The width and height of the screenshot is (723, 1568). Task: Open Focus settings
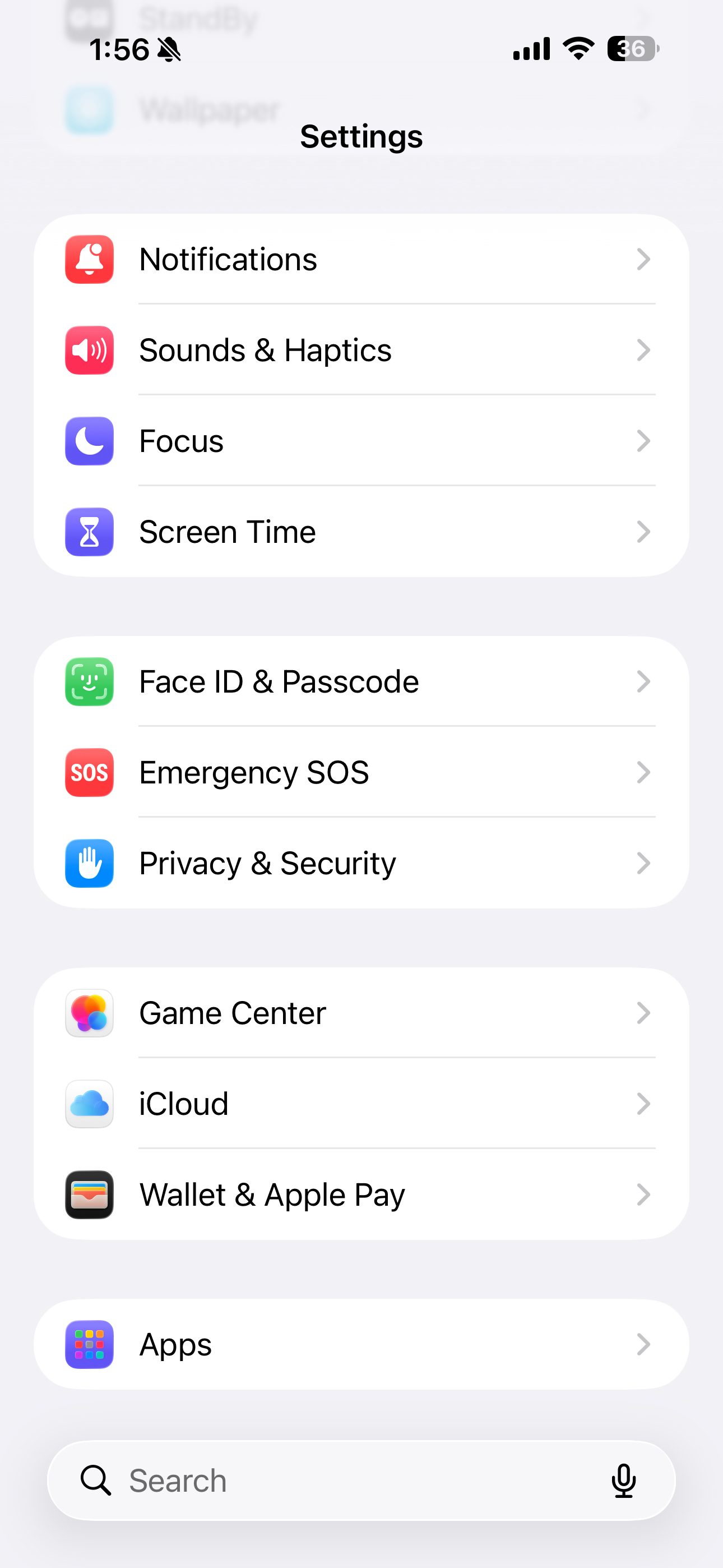coord(360,441)
